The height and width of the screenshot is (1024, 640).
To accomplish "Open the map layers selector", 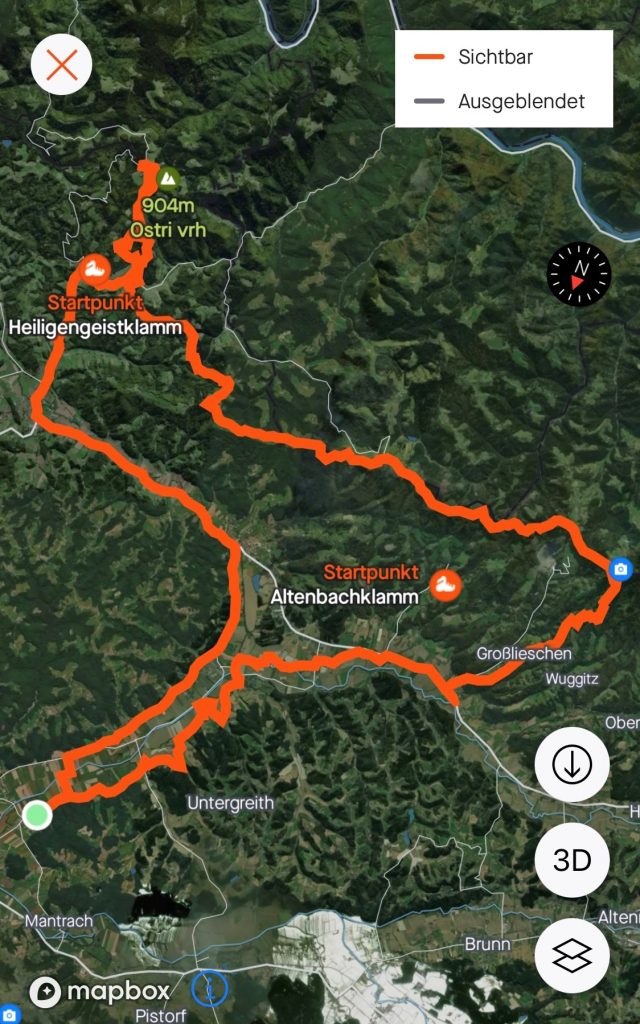I will (x=572, y=955).
